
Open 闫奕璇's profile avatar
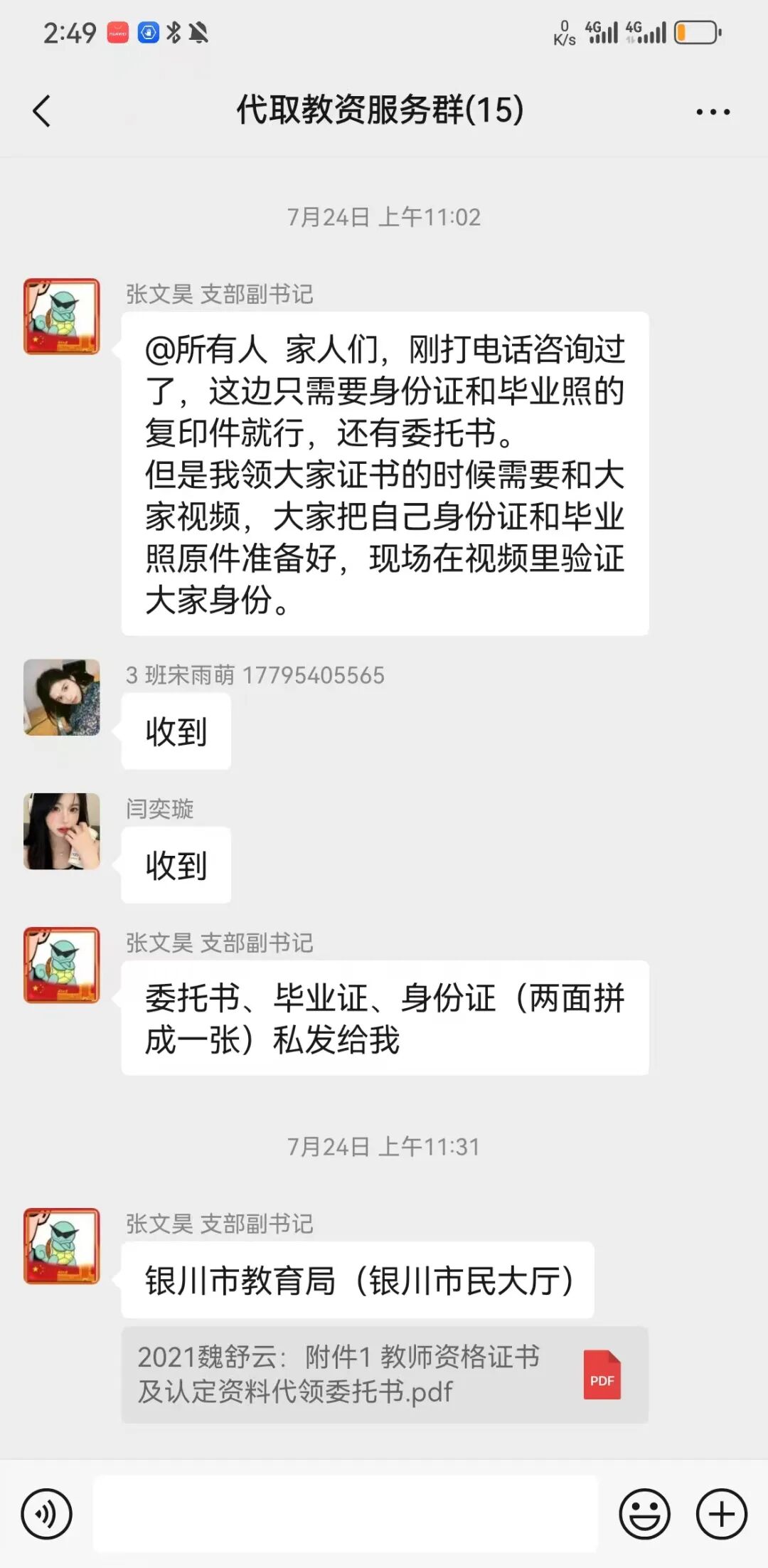[62, 831]
